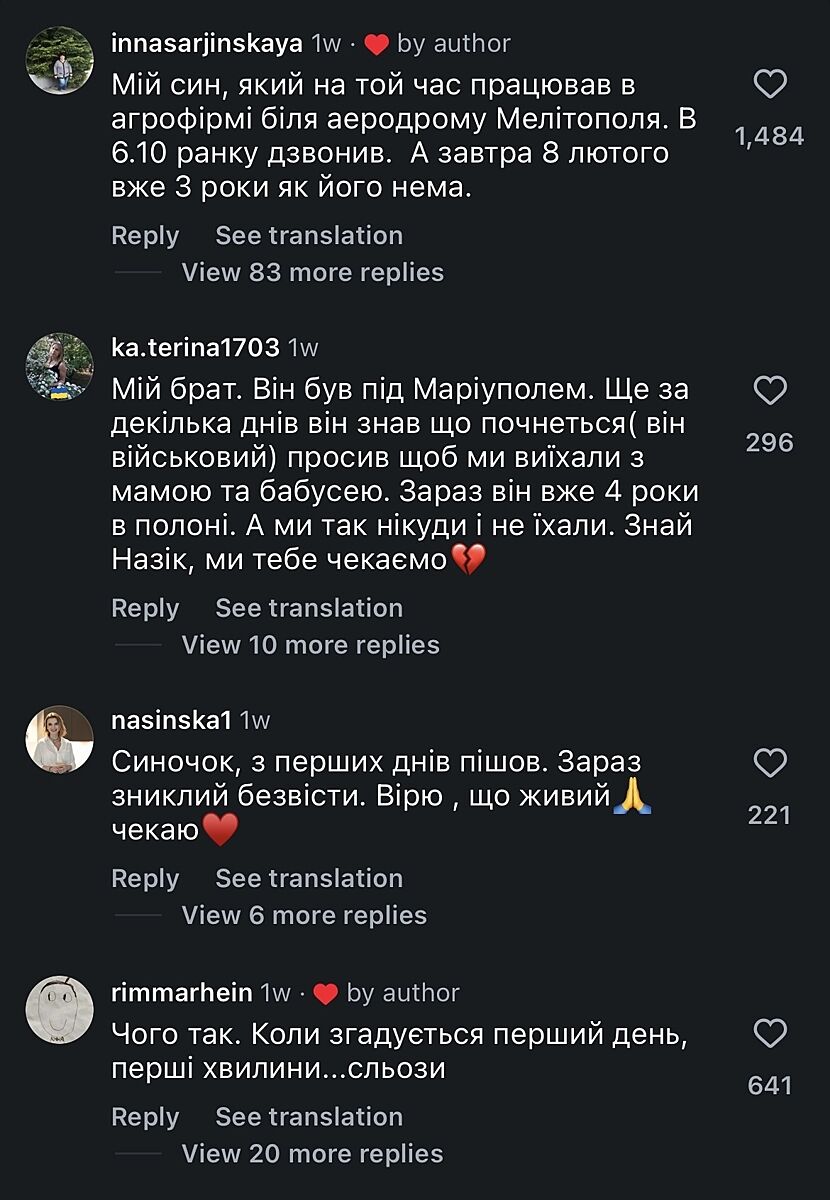This screenshot has width=830, height=1200.
Task: Reply to rimmarhein's comment
Action: [x=145, y=1117]
